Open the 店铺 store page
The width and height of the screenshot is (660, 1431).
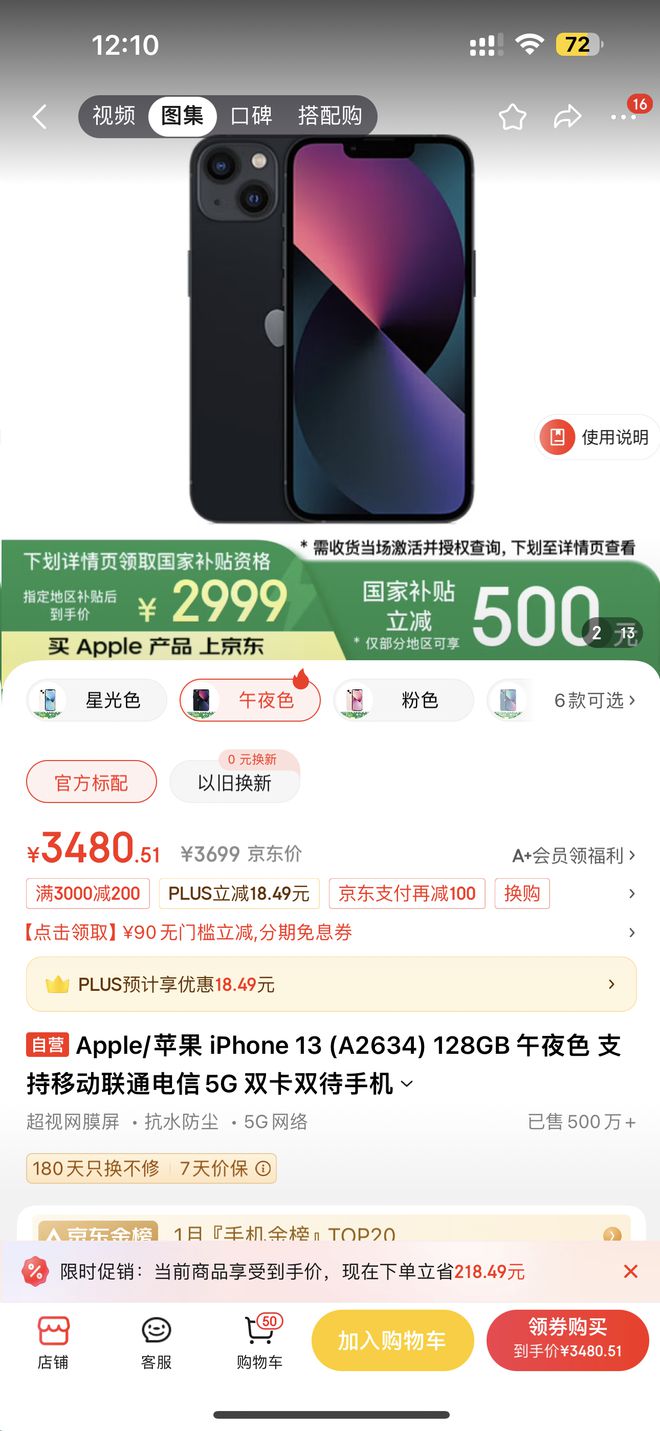click(53, 1341)
